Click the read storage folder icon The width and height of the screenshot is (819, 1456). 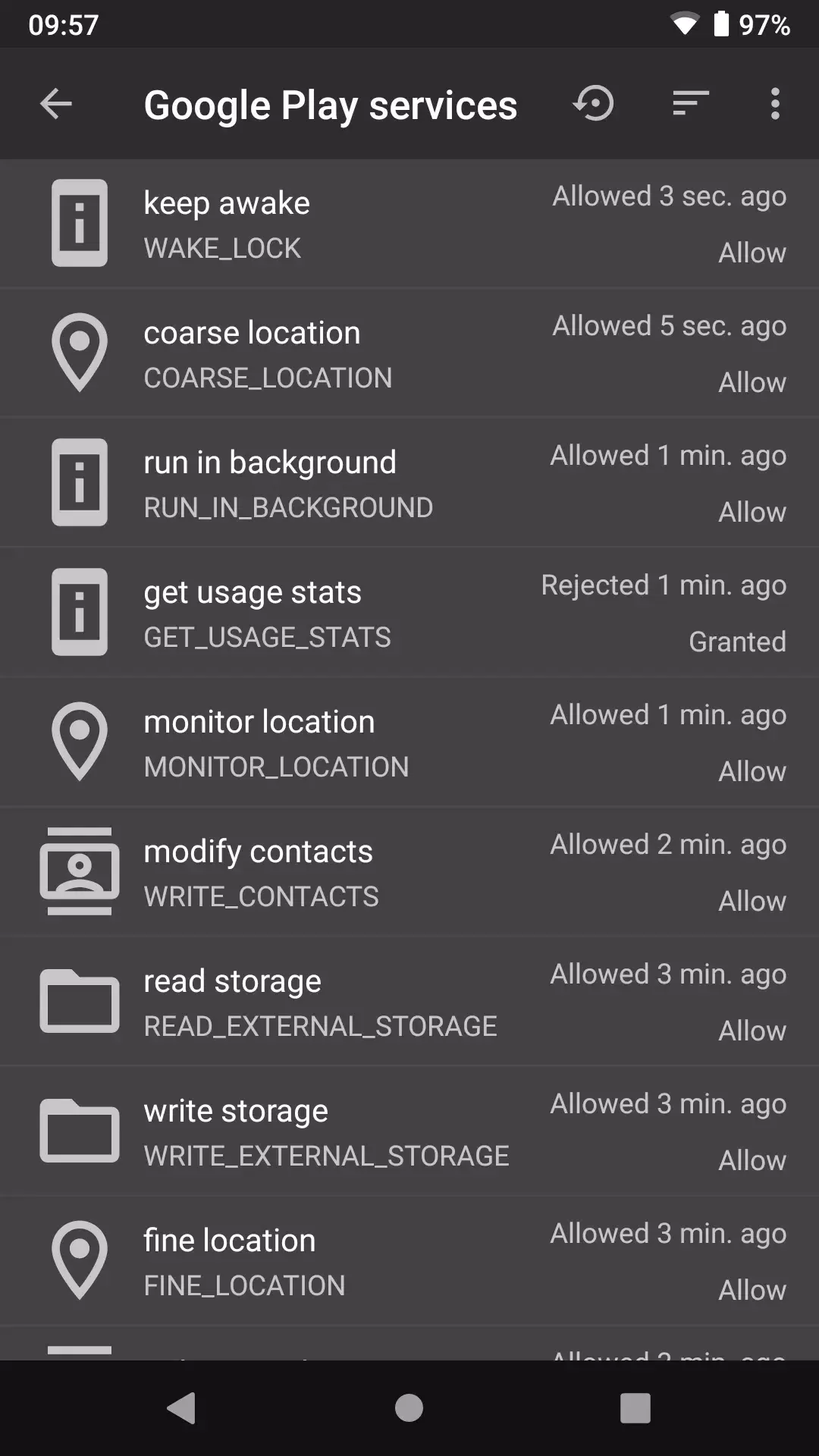coord(80,1001)
